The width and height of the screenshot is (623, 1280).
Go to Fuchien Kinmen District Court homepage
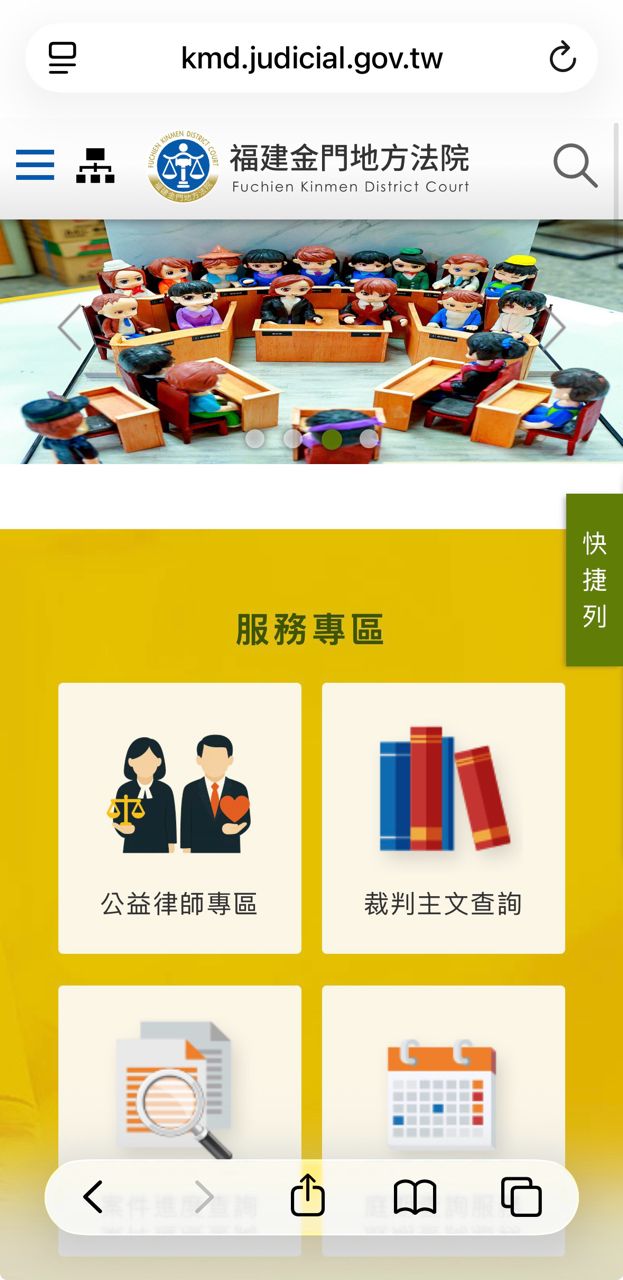pos(310,166)
